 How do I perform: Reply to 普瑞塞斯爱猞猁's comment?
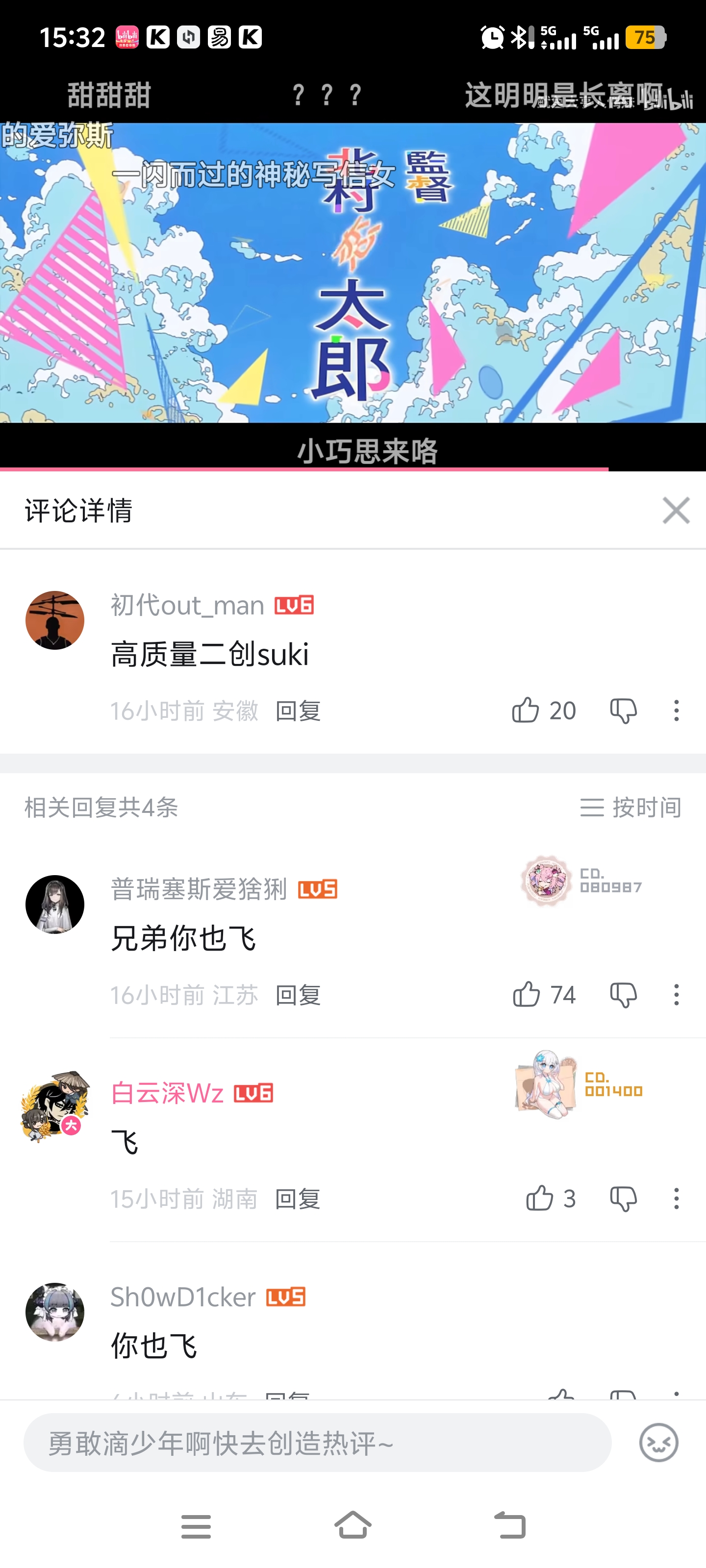298,995
